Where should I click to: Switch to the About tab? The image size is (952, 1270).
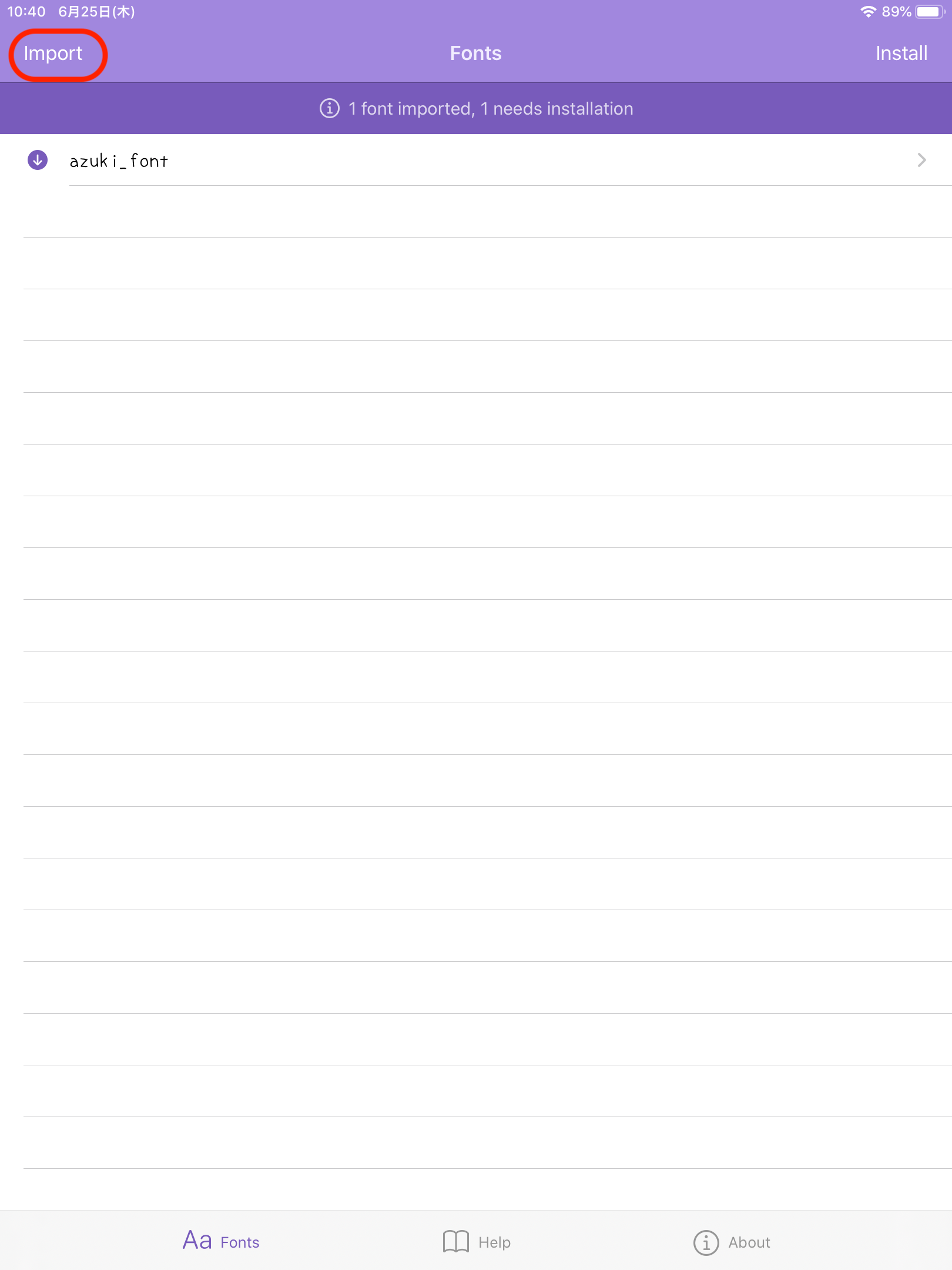click(x=732, y=1242)
